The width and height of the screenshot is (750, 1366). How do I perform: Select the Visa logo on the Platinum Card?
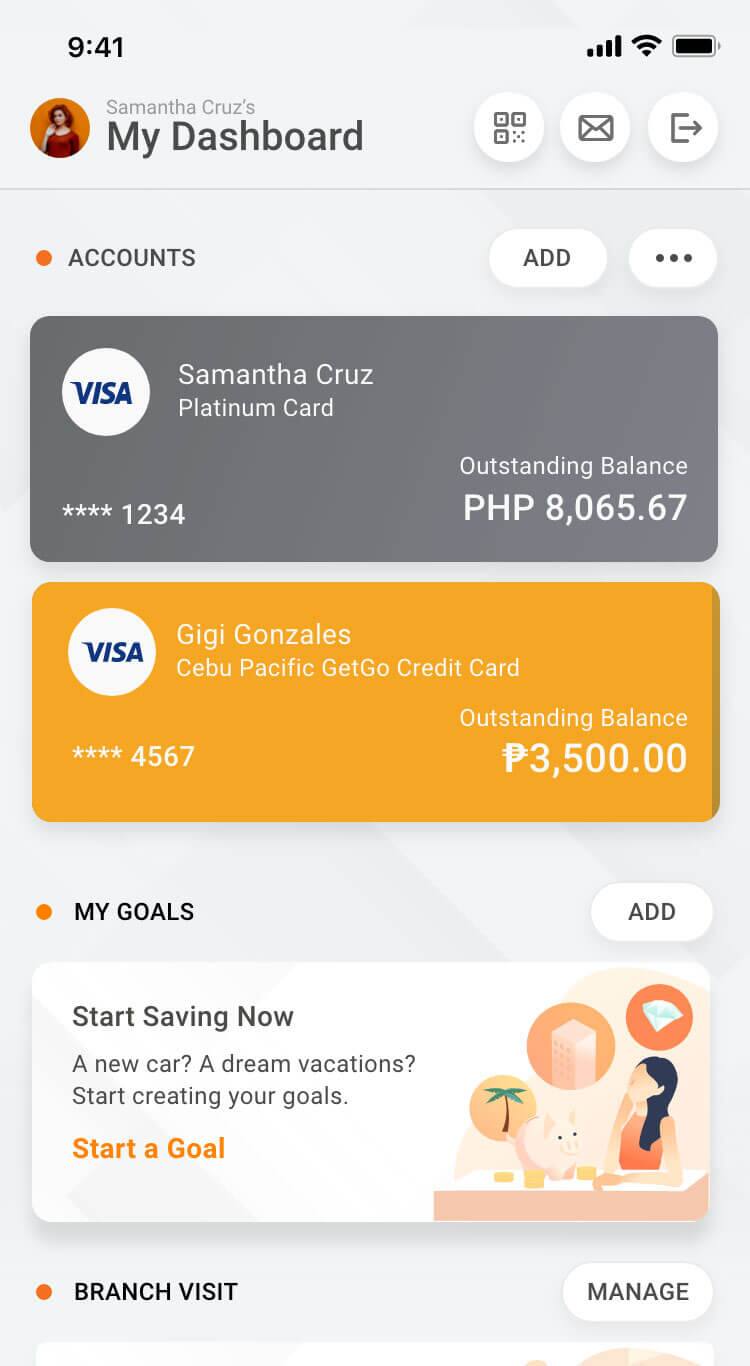point(106,392)
